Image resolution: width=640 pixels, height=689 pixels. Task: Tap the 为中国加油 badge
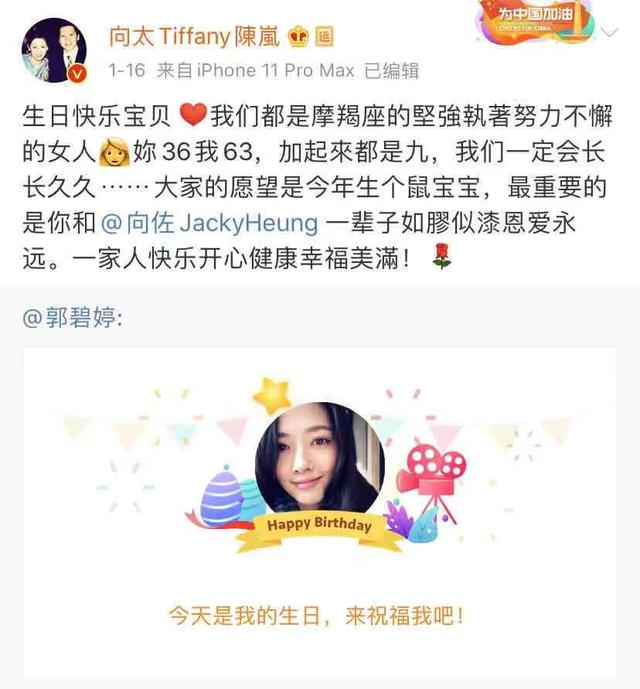(532, 22)
